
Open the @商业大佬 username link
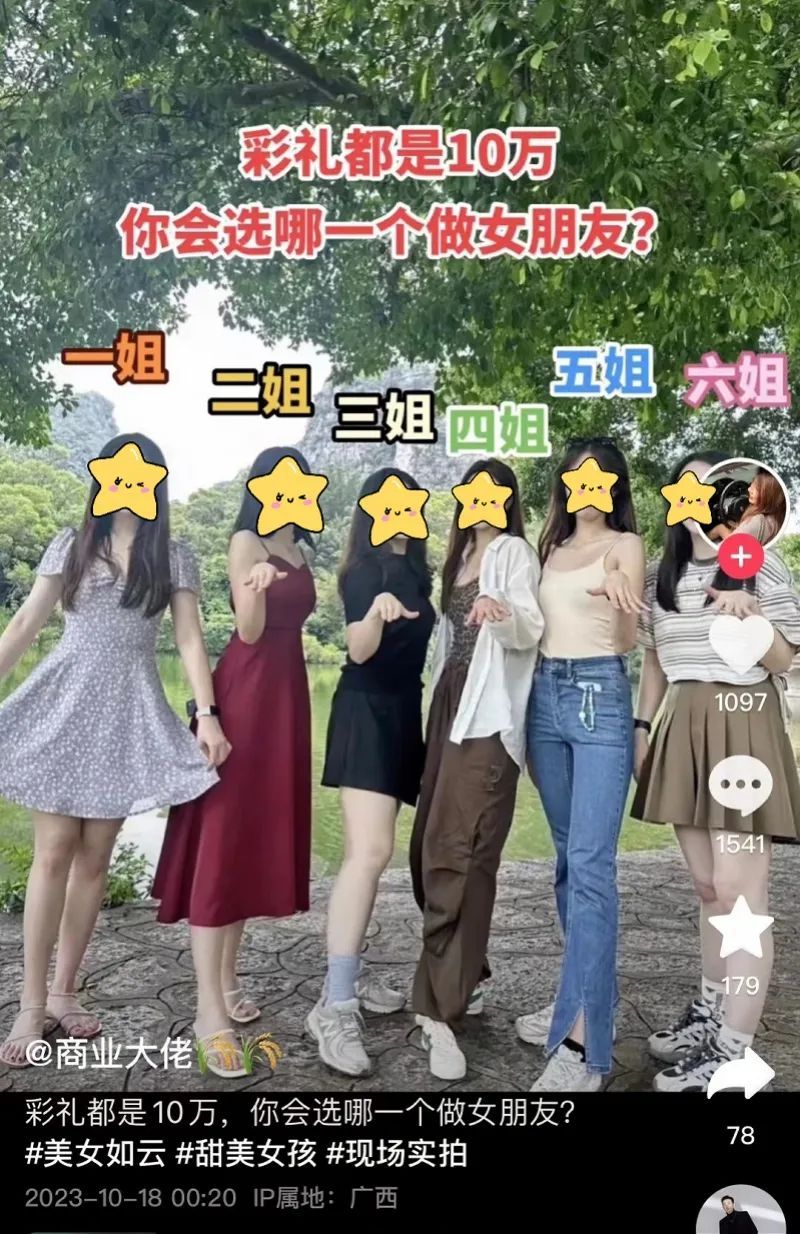[108, 1051]
